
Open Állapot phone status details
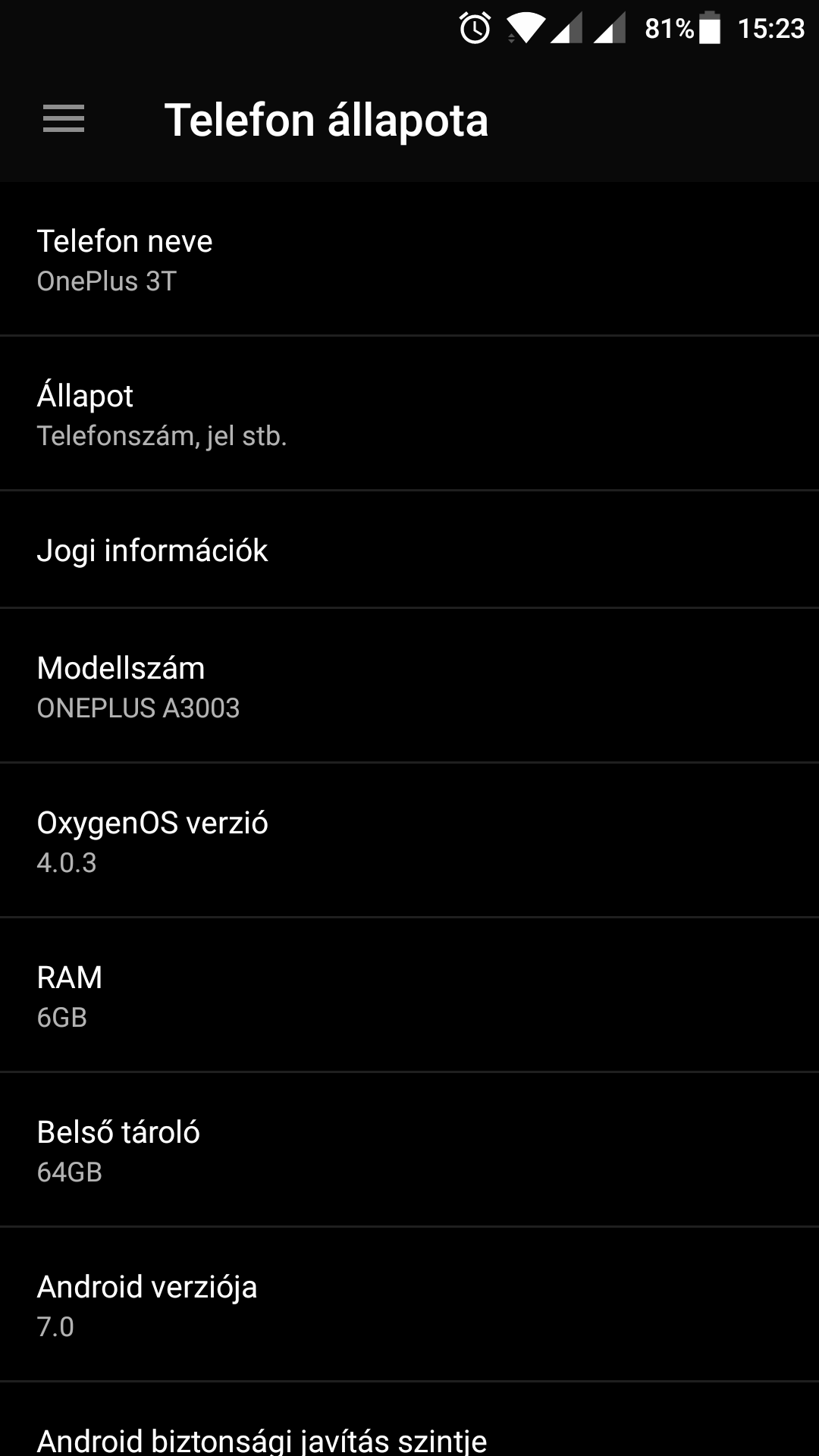pyautogui.click(x=409, y=414)
